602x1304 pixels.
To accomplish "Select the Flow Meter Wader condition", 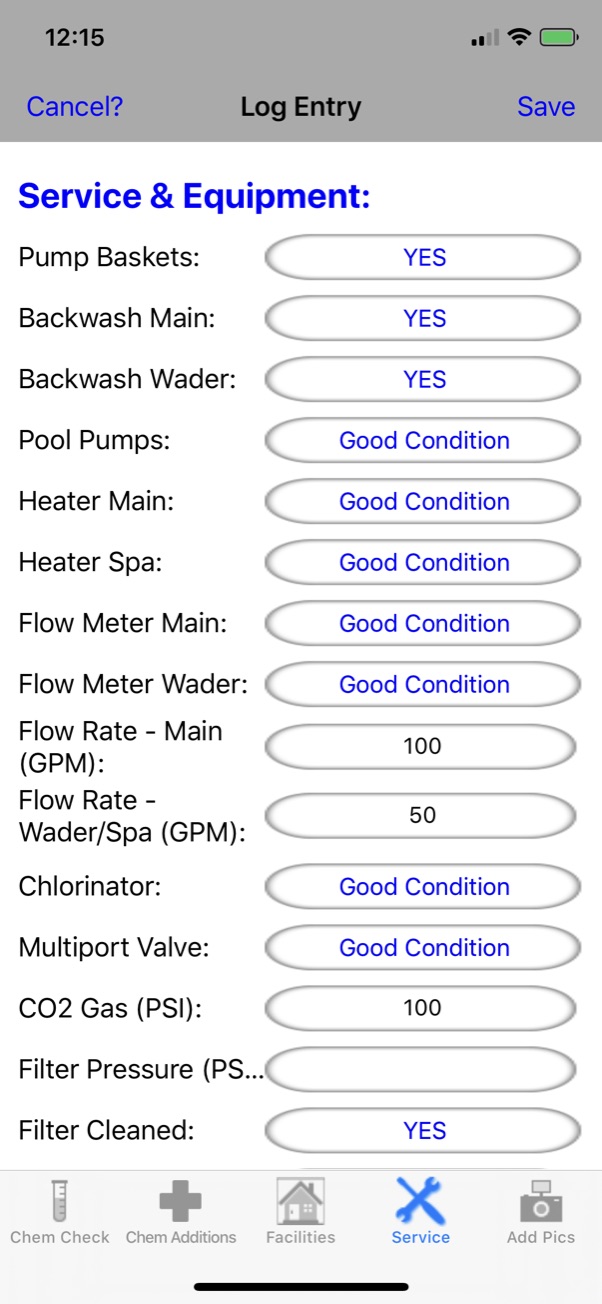I will point(423,685).
